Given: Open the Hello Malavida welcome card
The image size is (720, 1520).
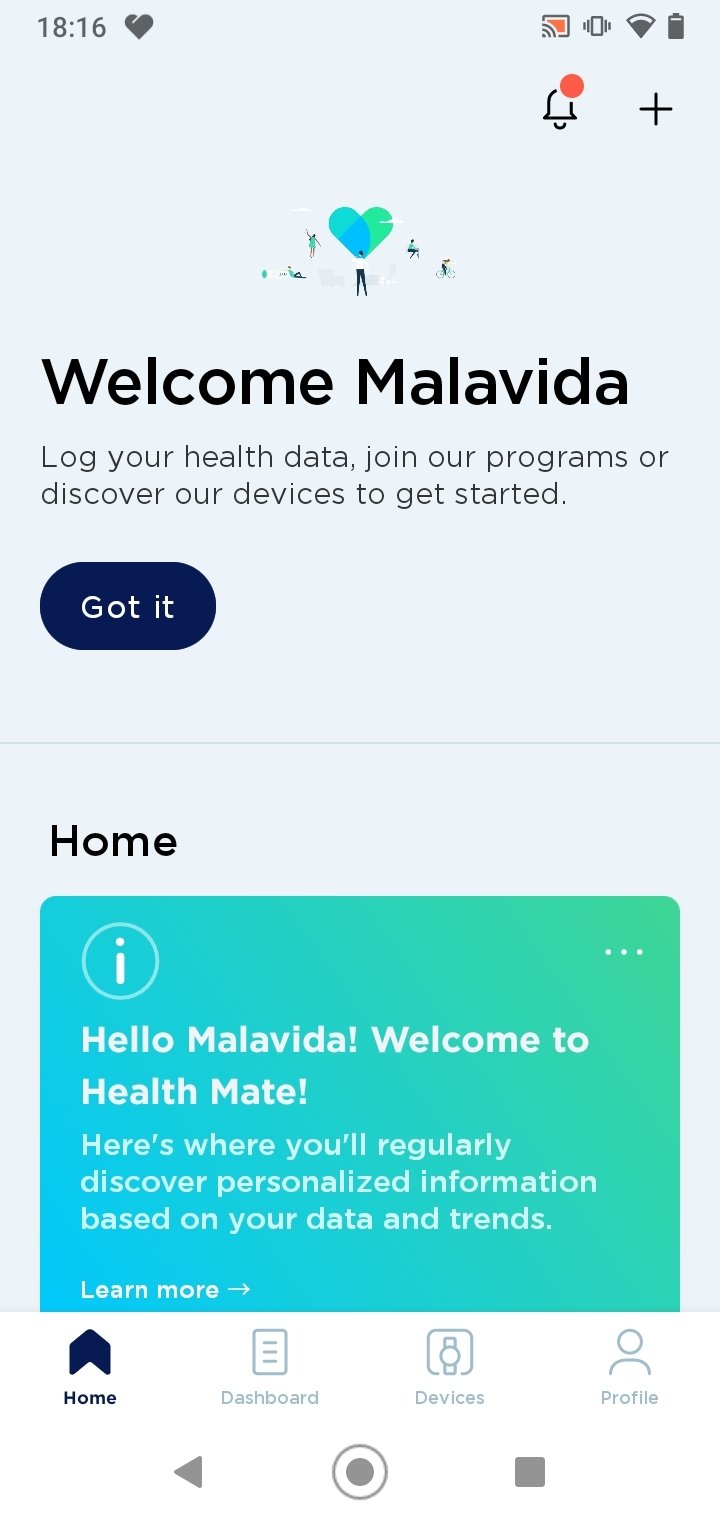Looking at the screenshot, I should click(360, 1104).
